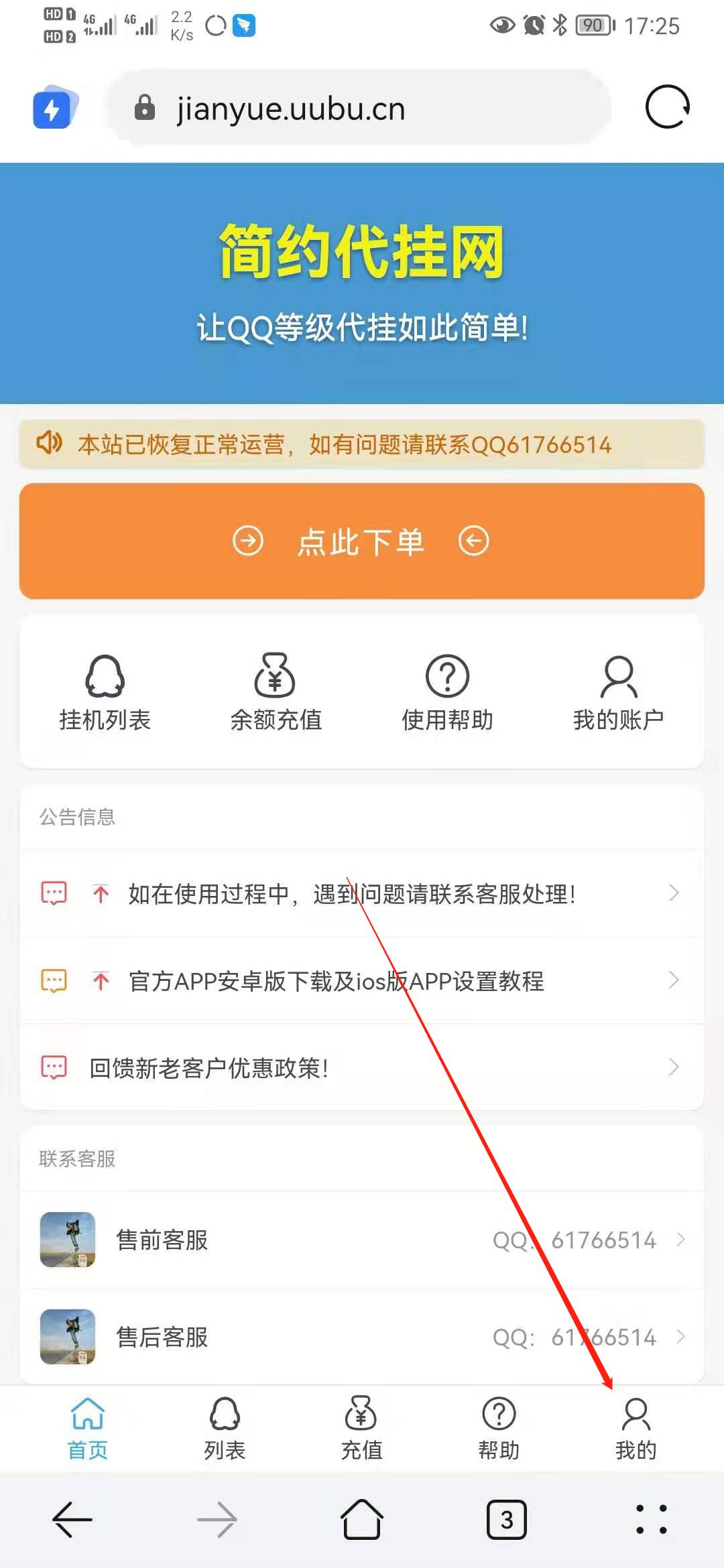Switch to the 帮助 tab
Viewport: 724px width, 1568px height.
499,1429
